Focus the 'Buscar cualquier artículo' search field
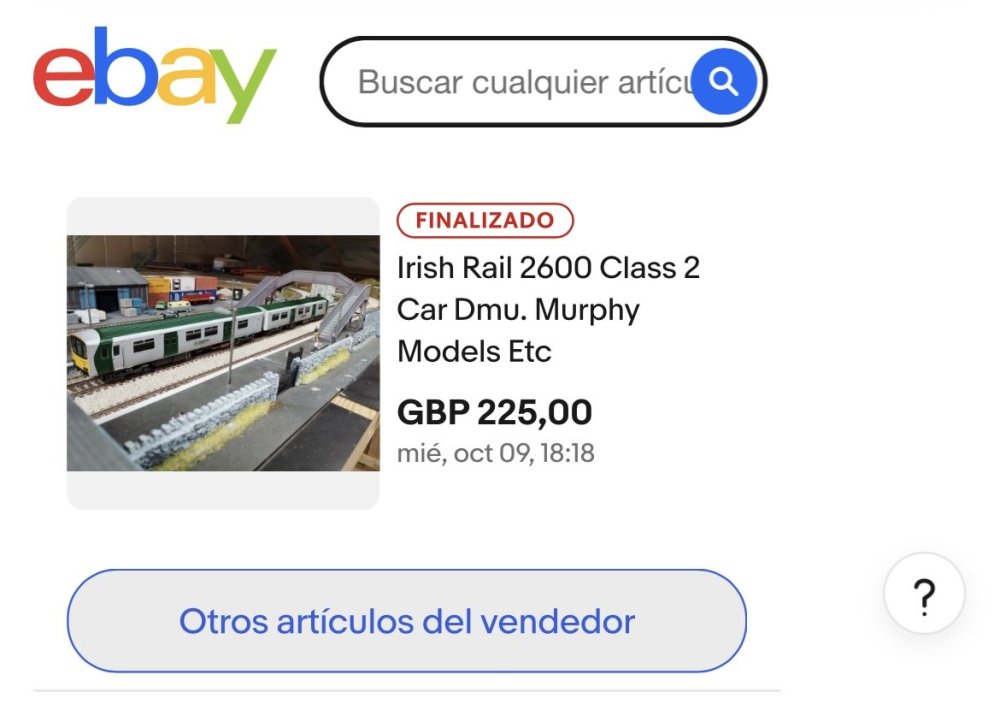1000x722 pixels. tap(520, 82)
